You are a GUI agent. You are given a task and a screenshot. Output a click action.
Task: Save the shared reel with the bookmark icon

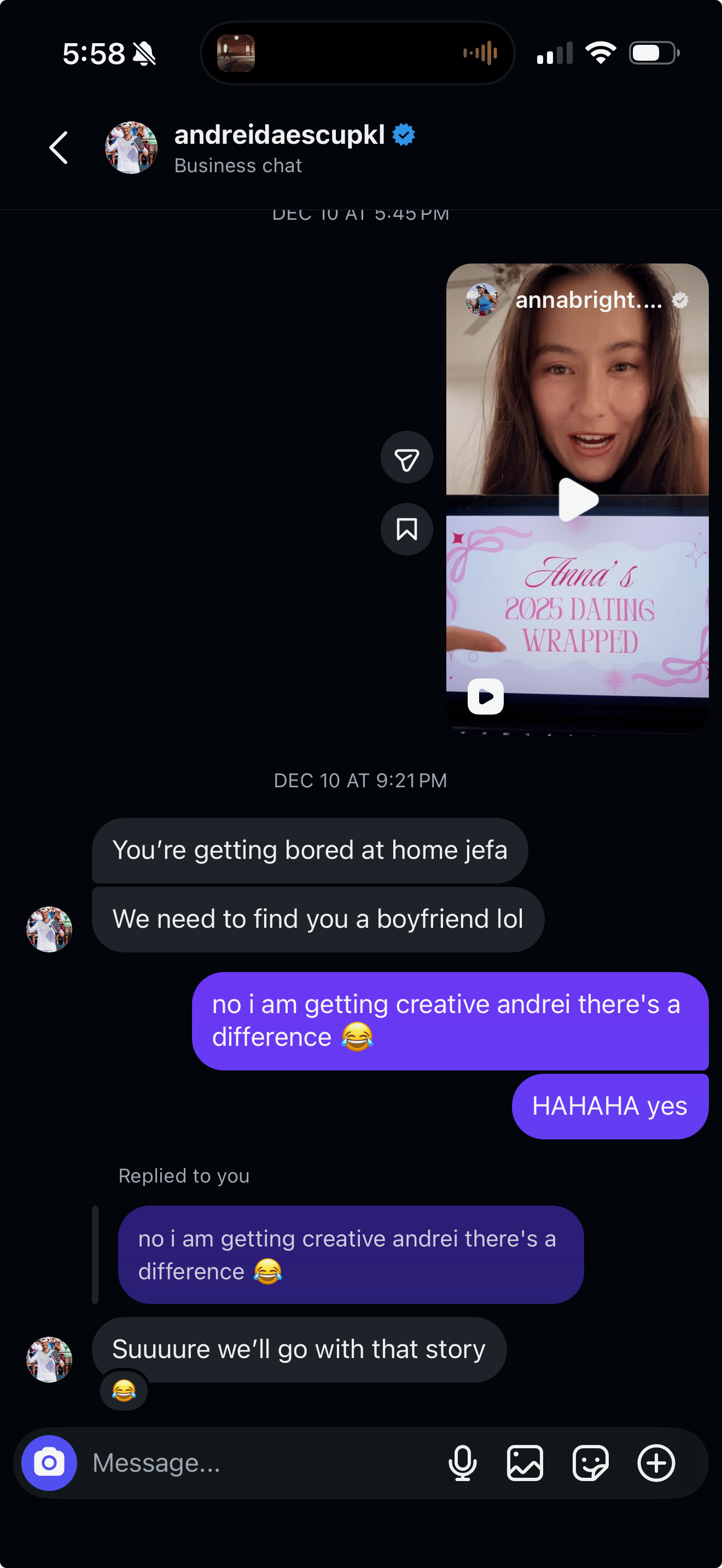(x=406, y=529)
